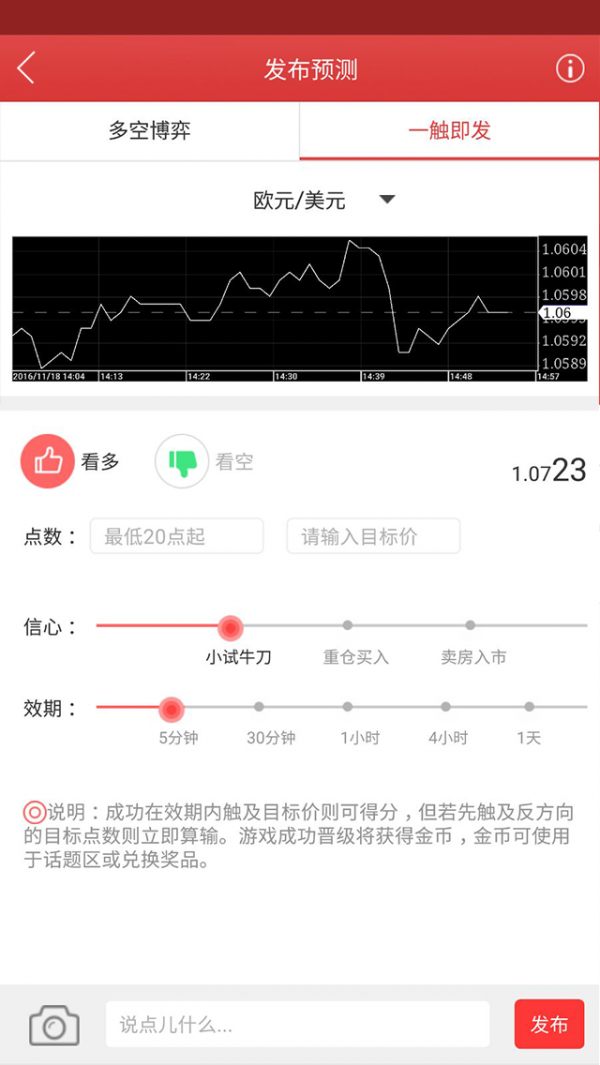Publish the prediction with 发布
Screen dimensions: 600x1065
coord(549,1024)
